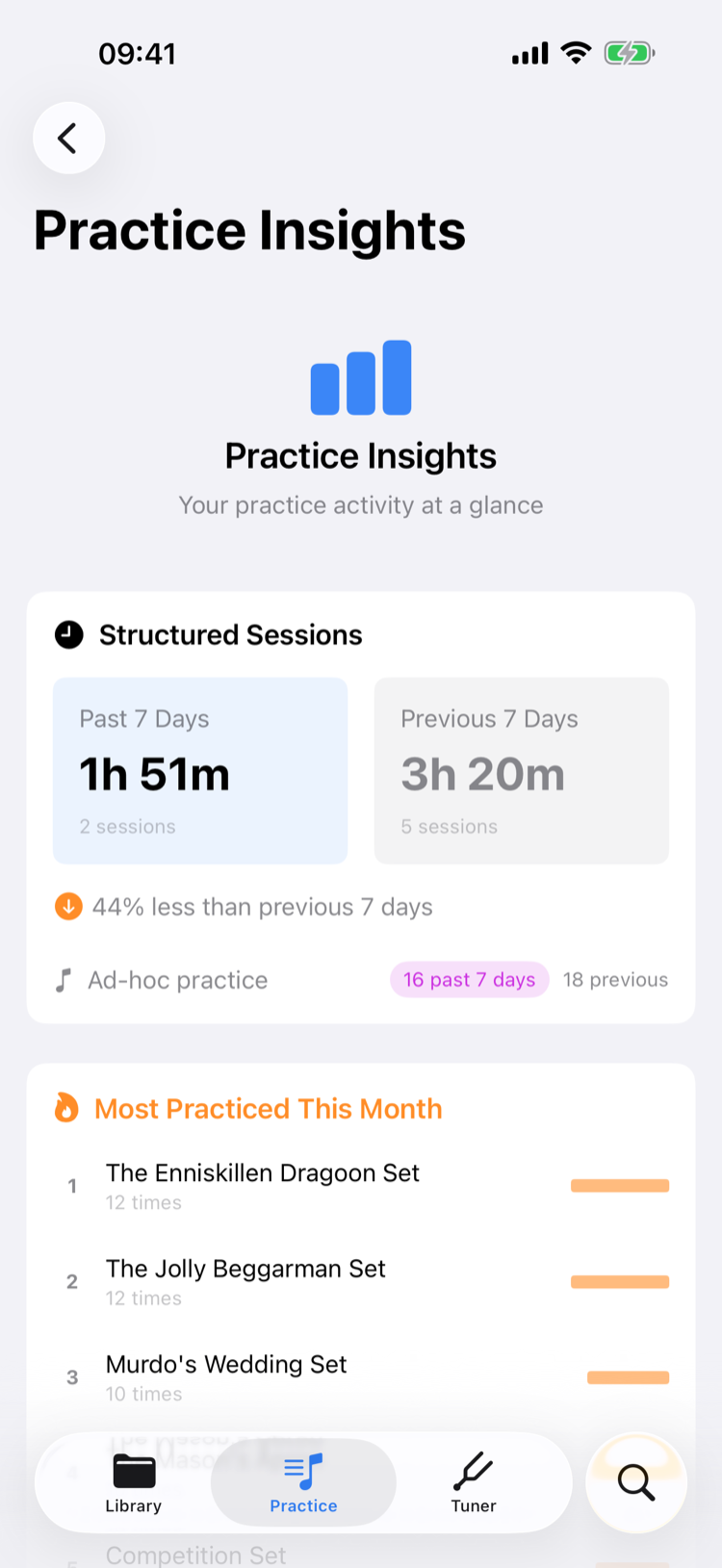Select the Previous 7 Days stats card
Viewport: 722px width, 1568px height.
pos(521,770)
